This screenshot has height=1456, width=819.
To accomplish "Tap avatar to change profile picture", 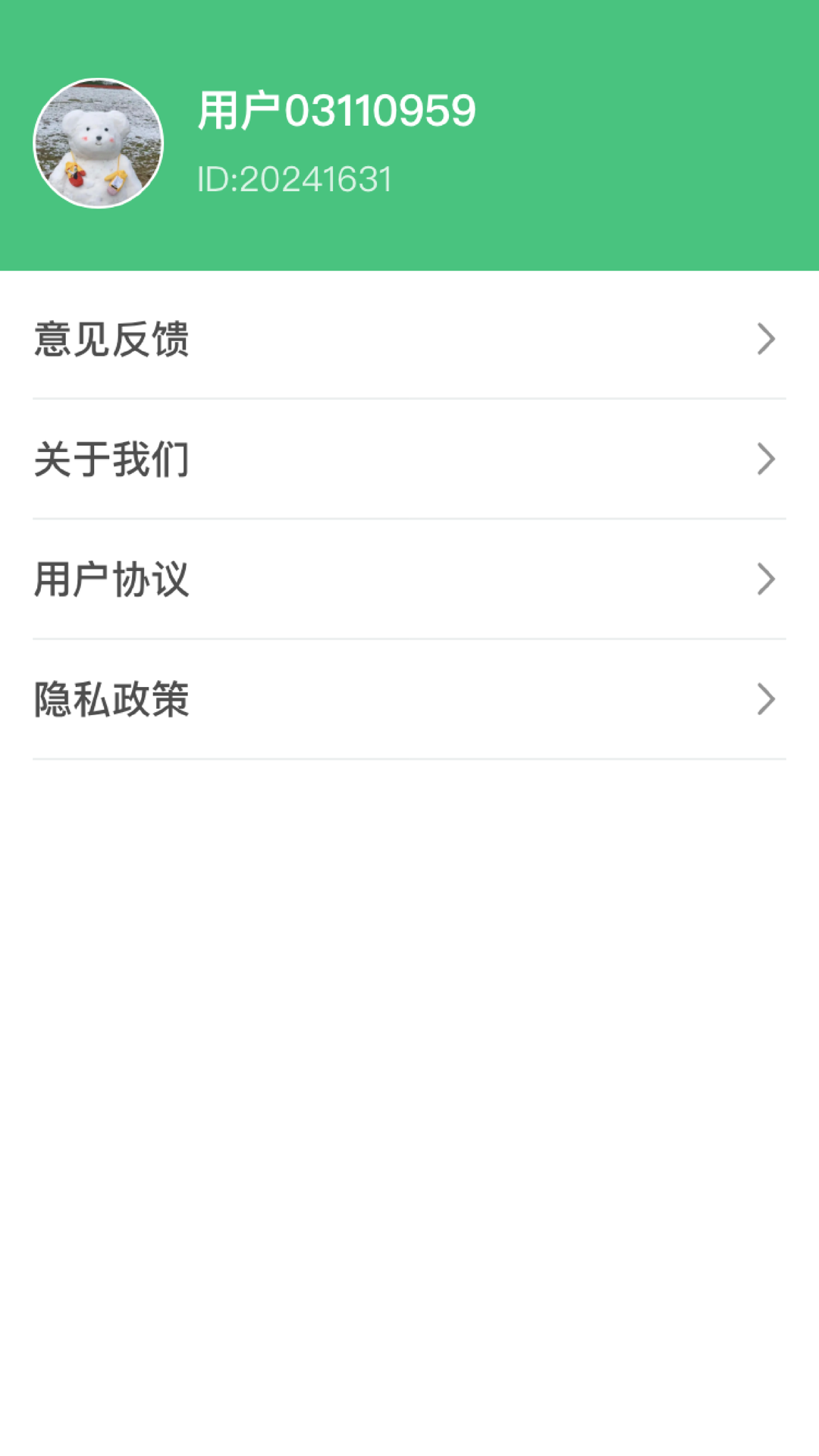I will pyautogui.click(x=99, y=143).
